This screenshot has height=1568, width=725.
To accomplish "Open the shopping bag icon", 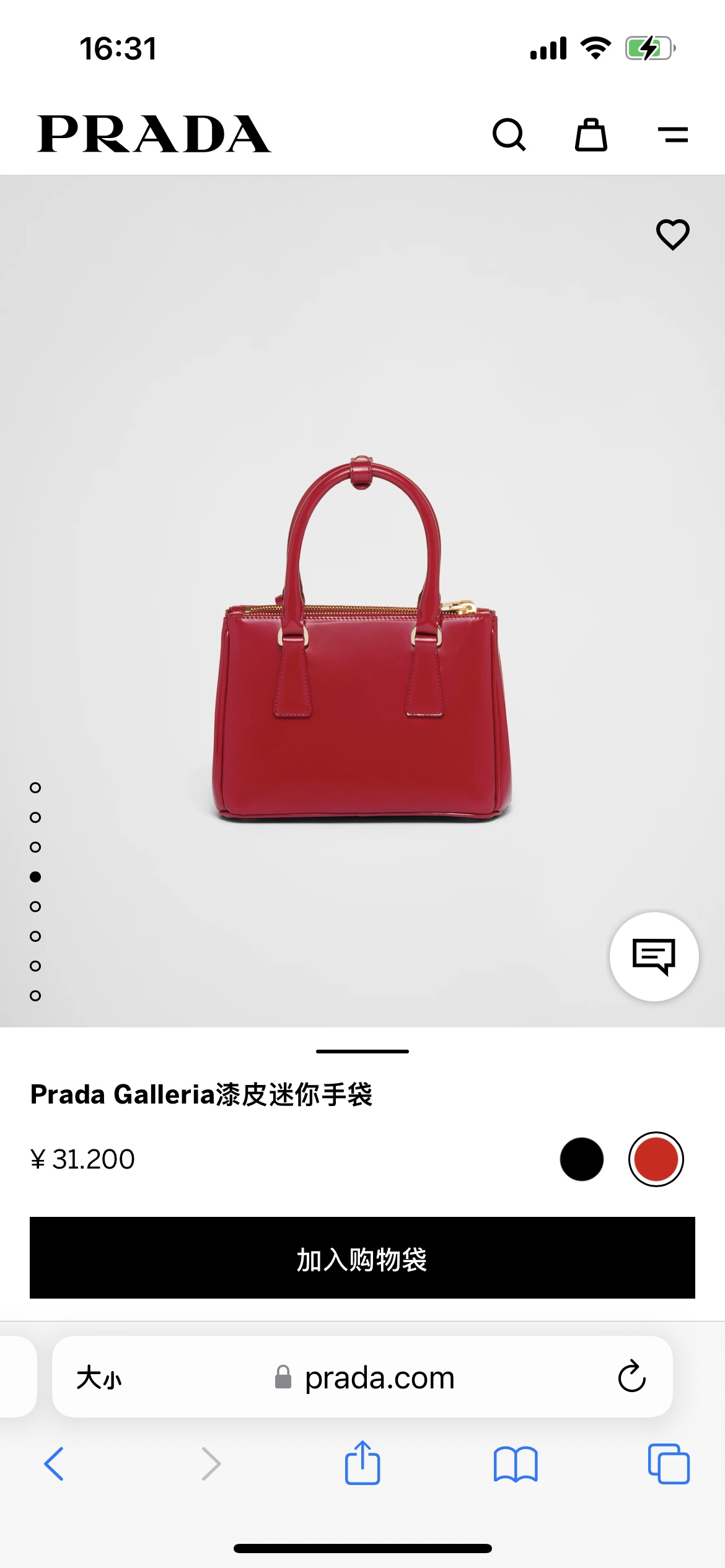I will point(591,134).
